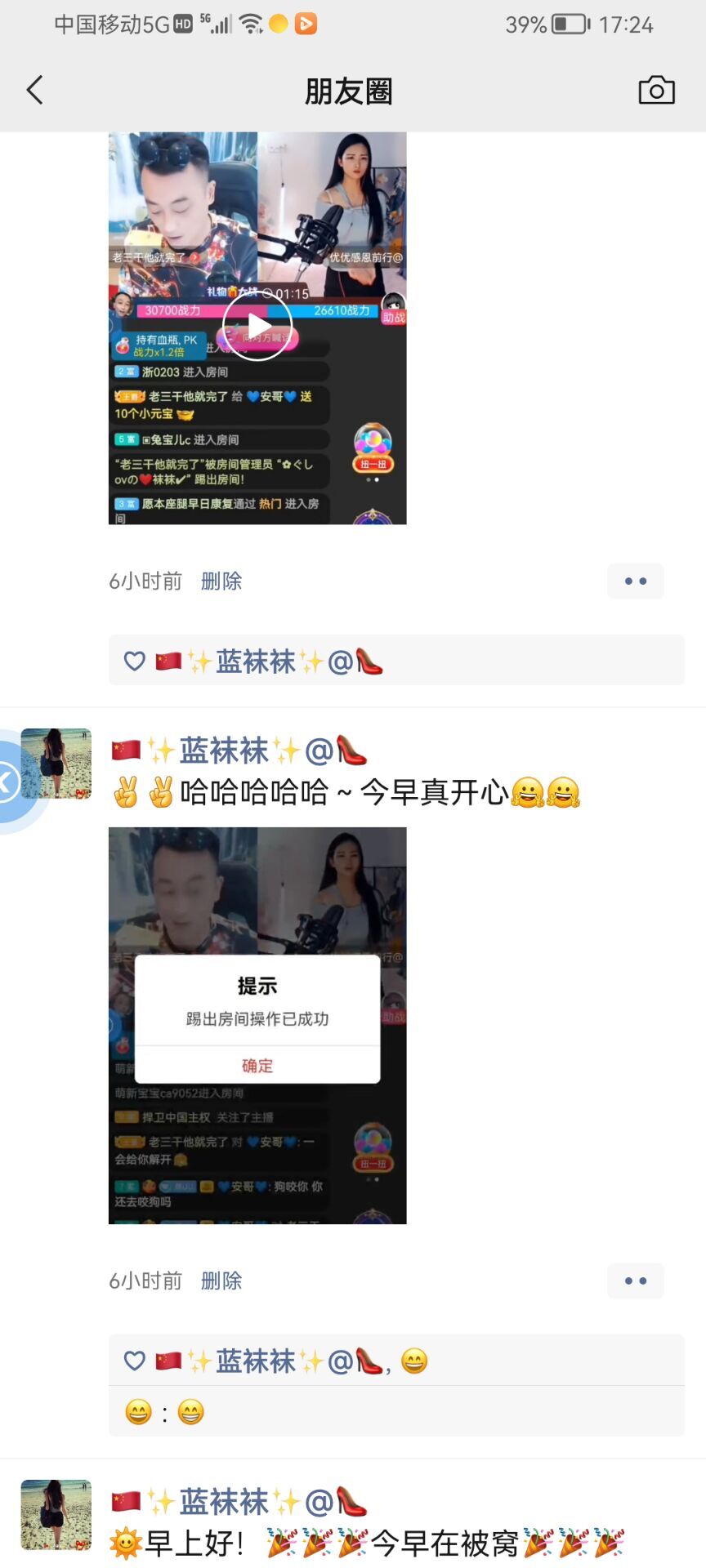Screen dimensions: 706x1568
Task: Open the profile of the liker under the video post
Action: [270, 661]
